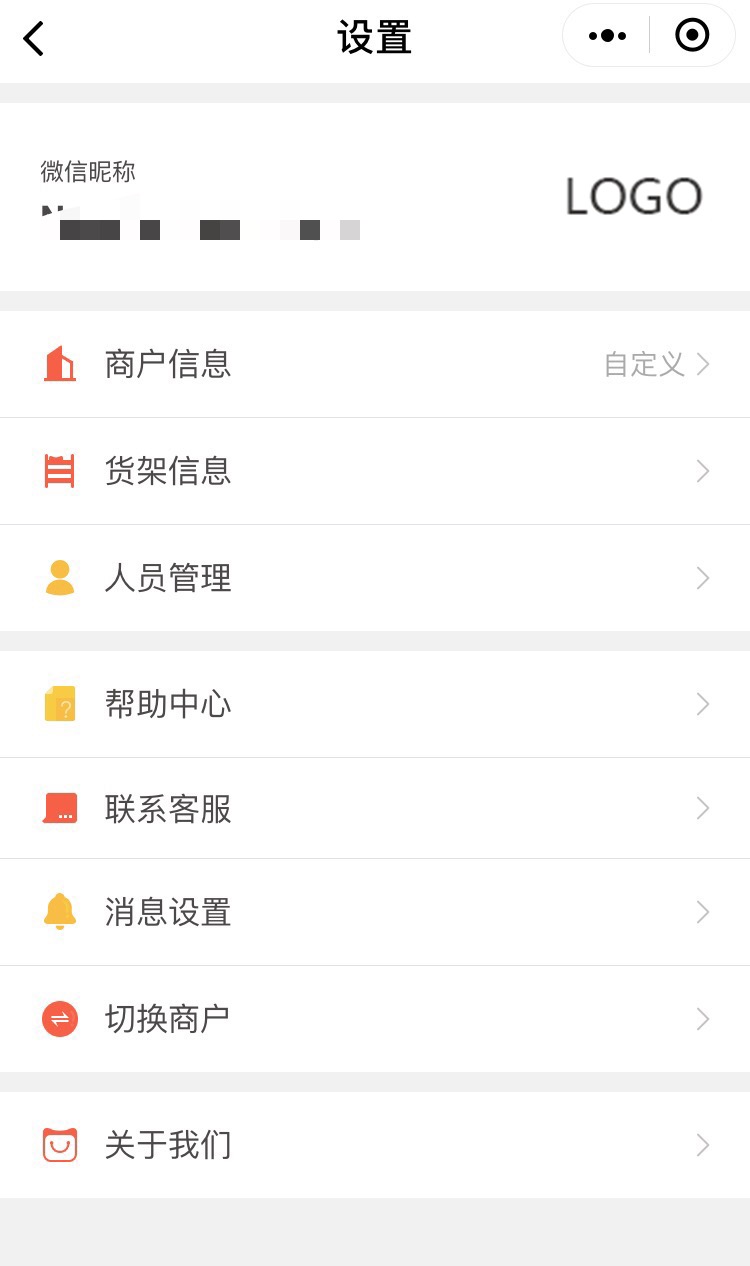Close the mini program with the circle button
The height and width of the screenshot is (1266, 750).
click(692, 36)
